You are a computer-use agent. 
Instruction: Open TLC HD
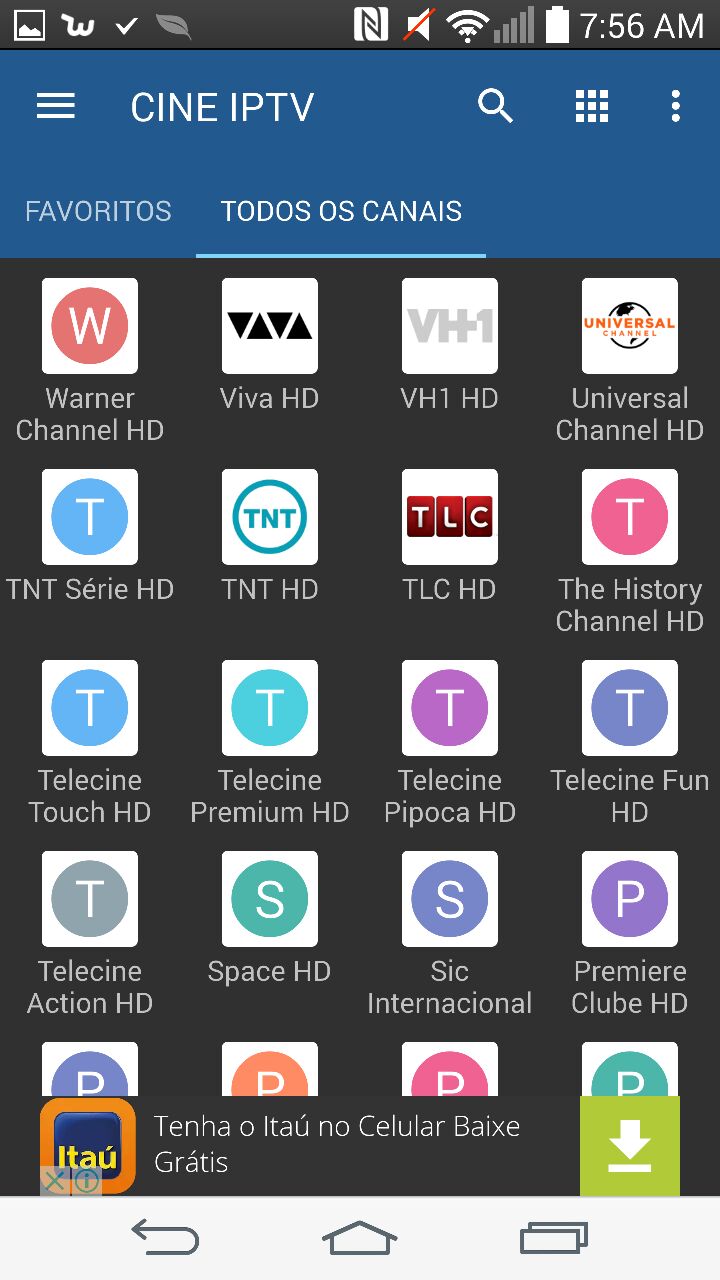(x=450, y=536)
